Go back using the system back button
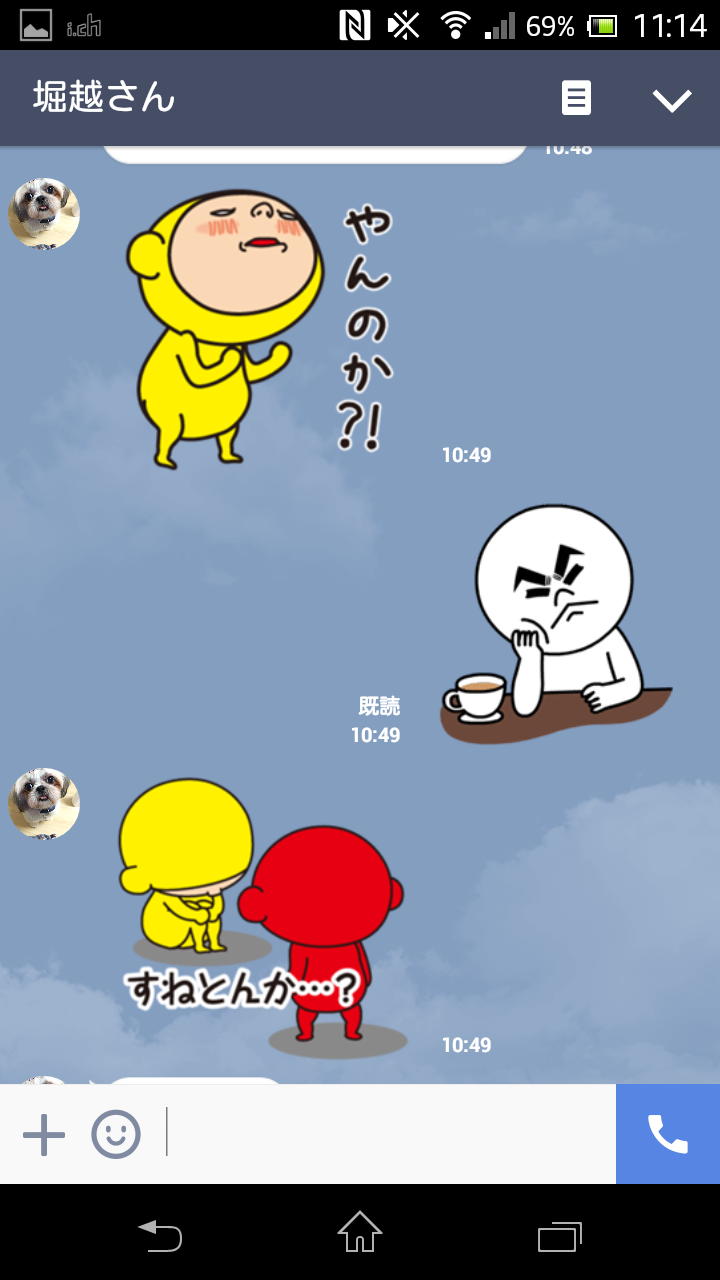Image resolution: width=720 pixels, height=1280 pixels. [160, 1234]
